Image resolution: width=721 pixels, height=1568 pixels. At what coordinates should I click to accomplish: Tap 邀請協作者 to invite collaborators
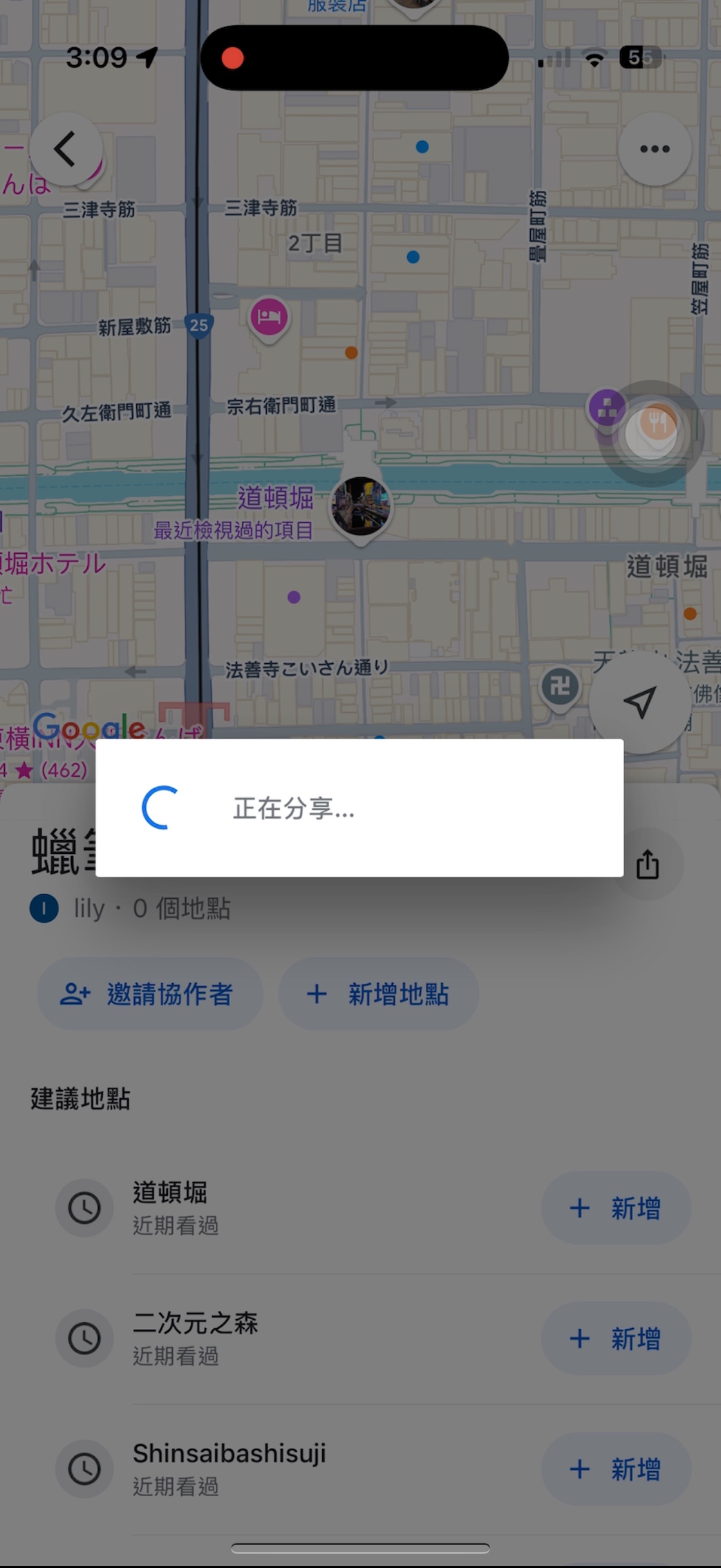tap(150, 993)
